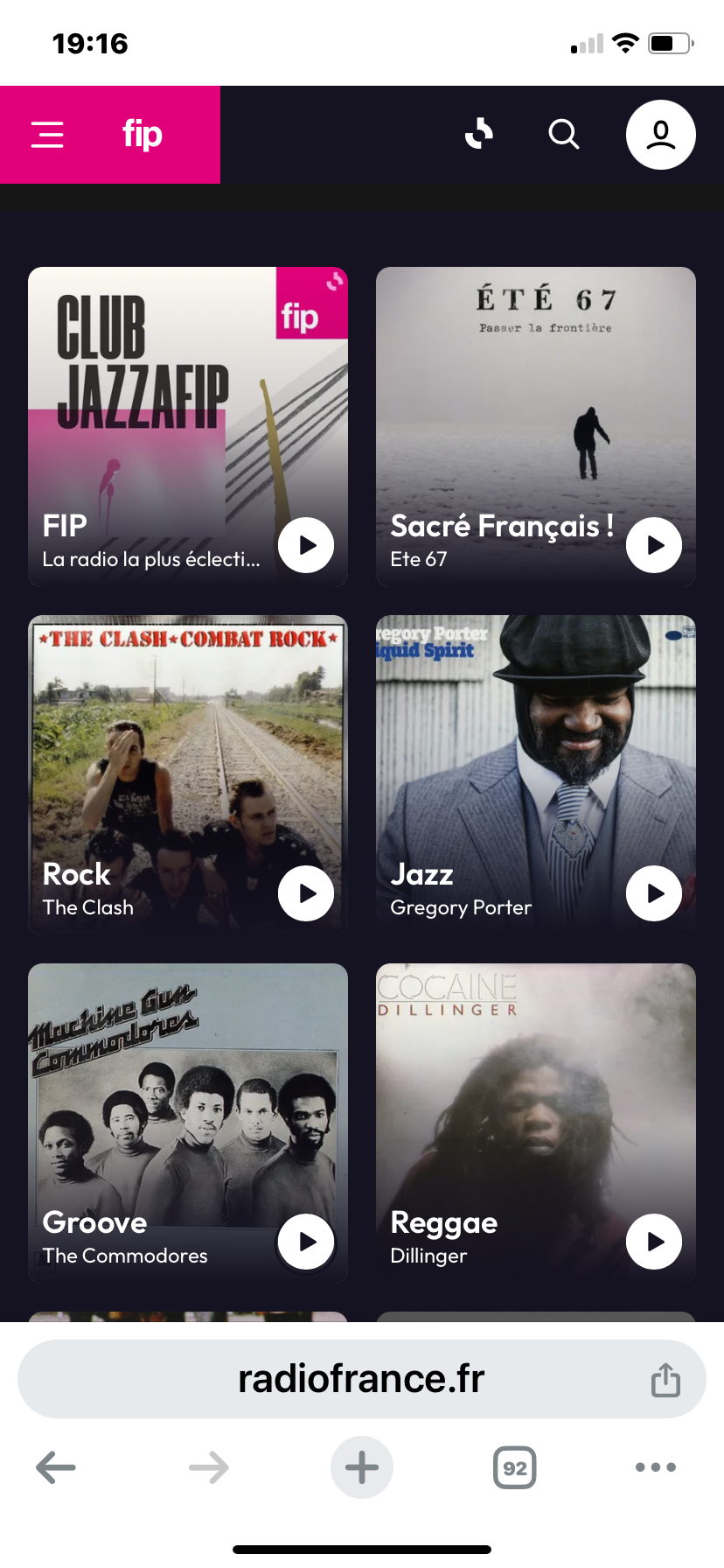Open the user account profile
724x1568 pixels.
(661, 135)
